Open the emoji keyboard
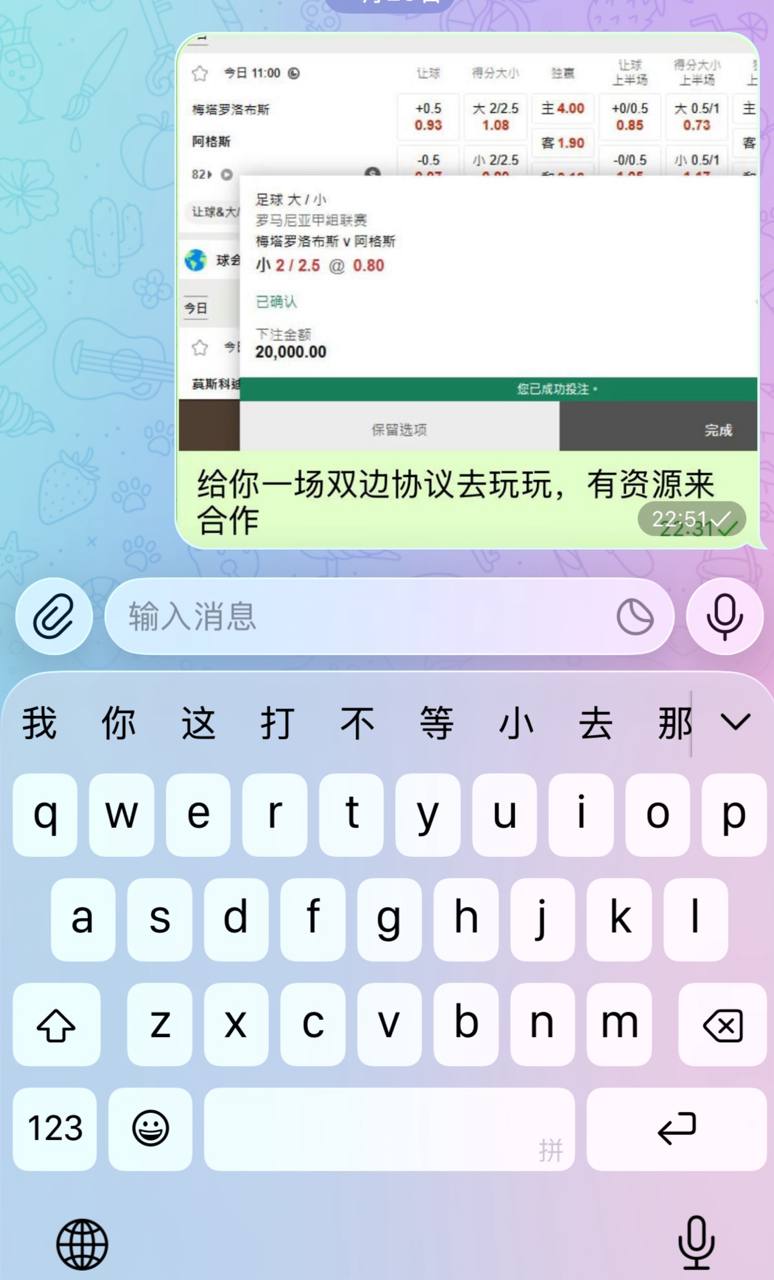Viewport: 774px width, 1280px height. [x=150, y=1129]
